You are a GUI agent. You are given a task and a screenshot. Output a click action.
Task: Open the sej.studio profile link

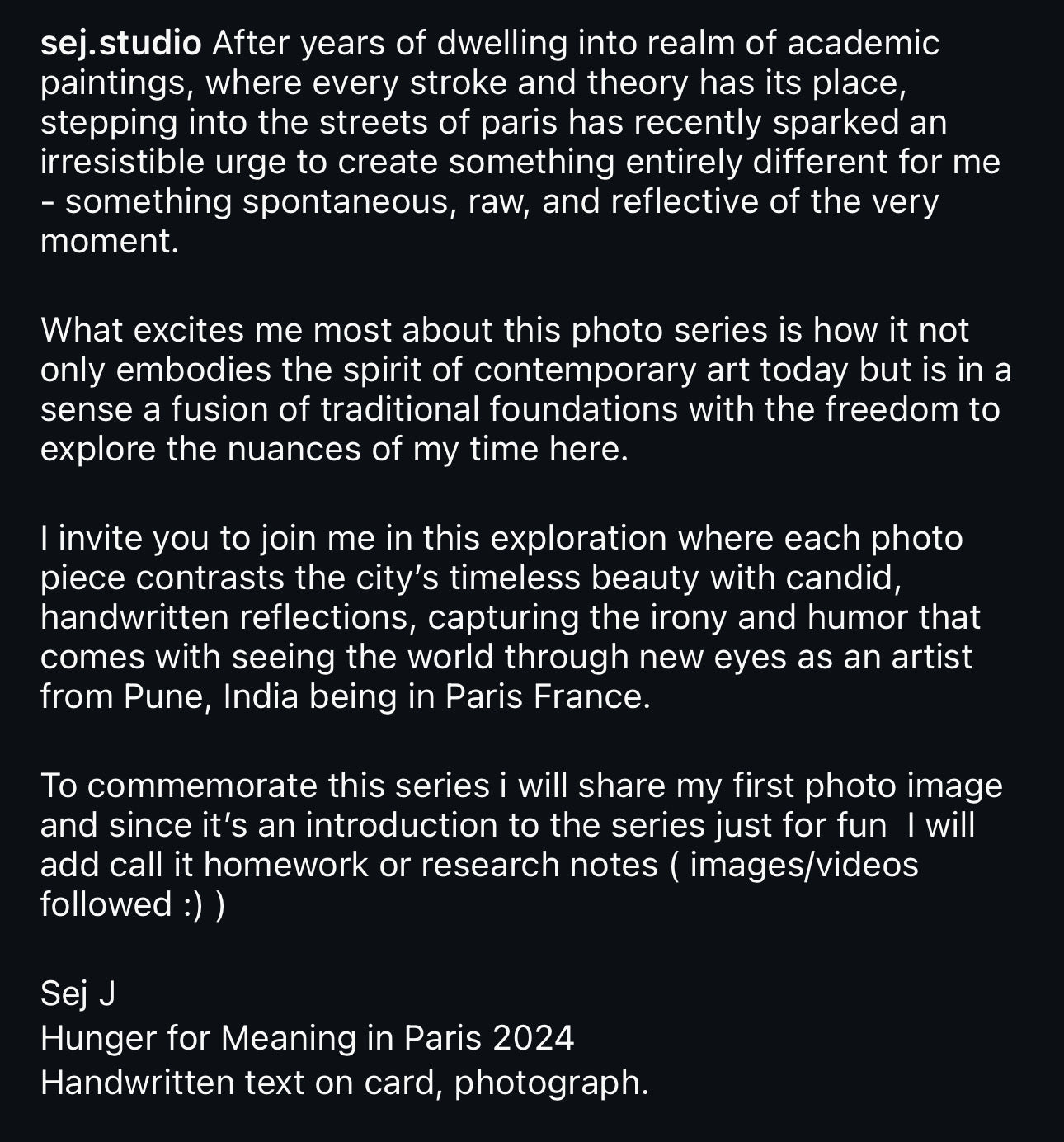click(x=120, y=44)
